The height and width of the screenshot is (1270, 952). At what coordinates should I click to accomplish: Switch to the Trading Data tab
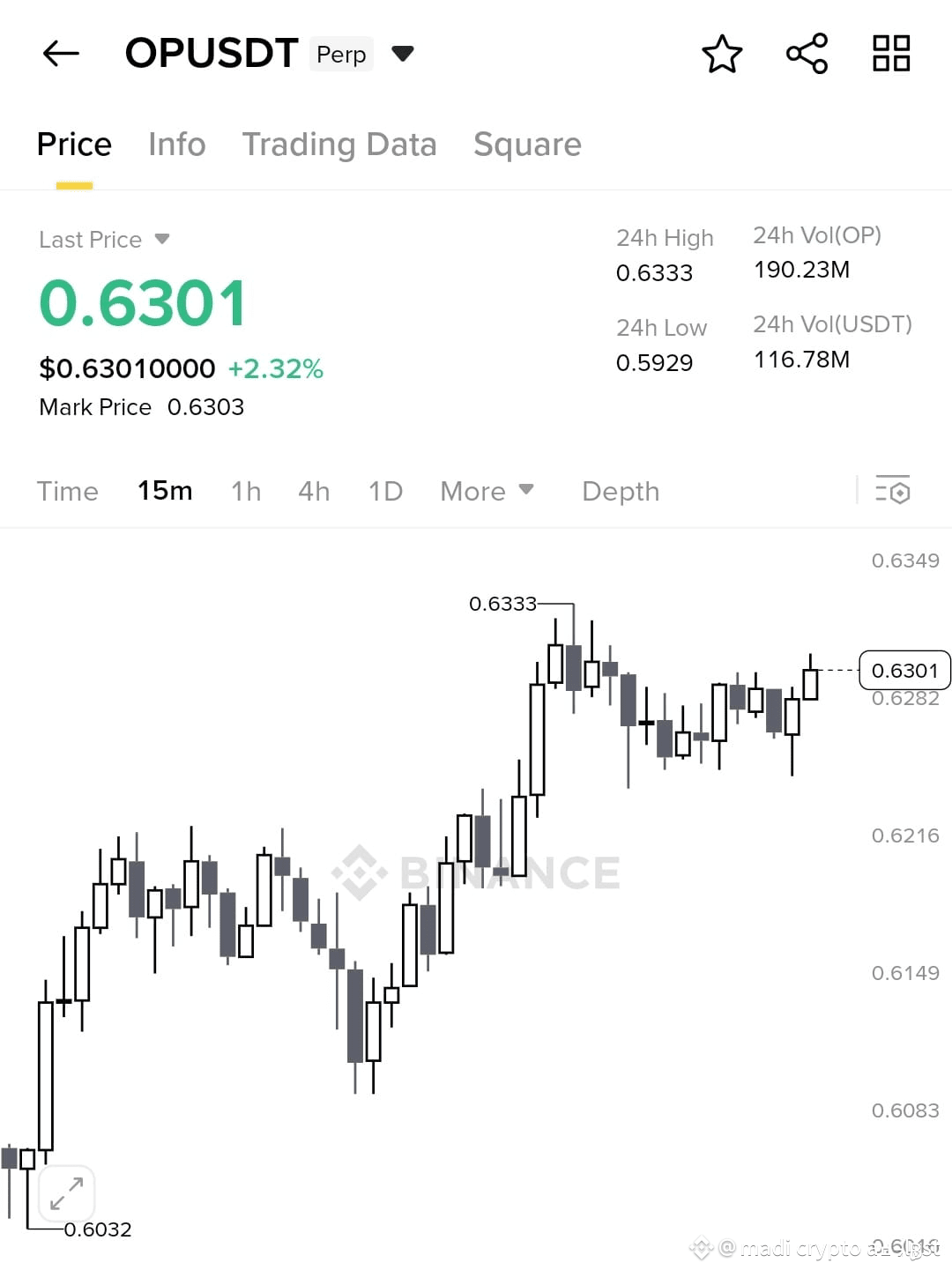coord(340,144)
